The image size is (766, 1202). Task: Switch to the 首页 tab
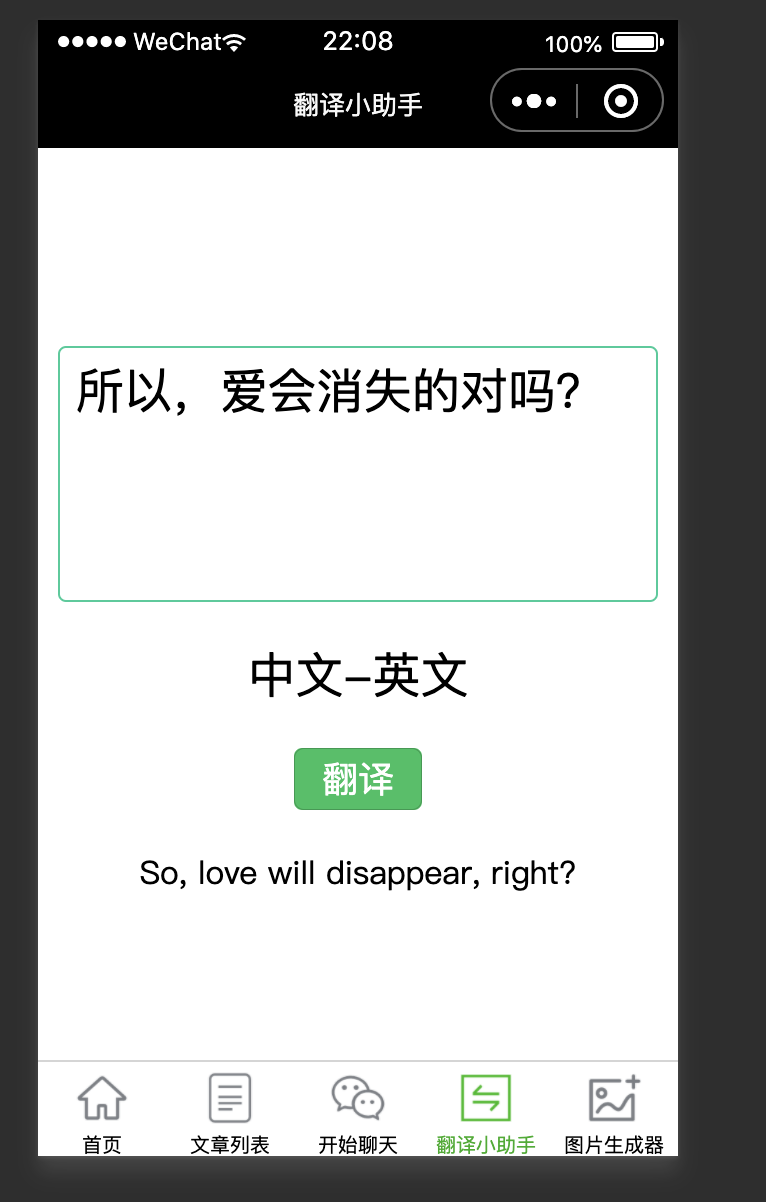pos(102,1113)
